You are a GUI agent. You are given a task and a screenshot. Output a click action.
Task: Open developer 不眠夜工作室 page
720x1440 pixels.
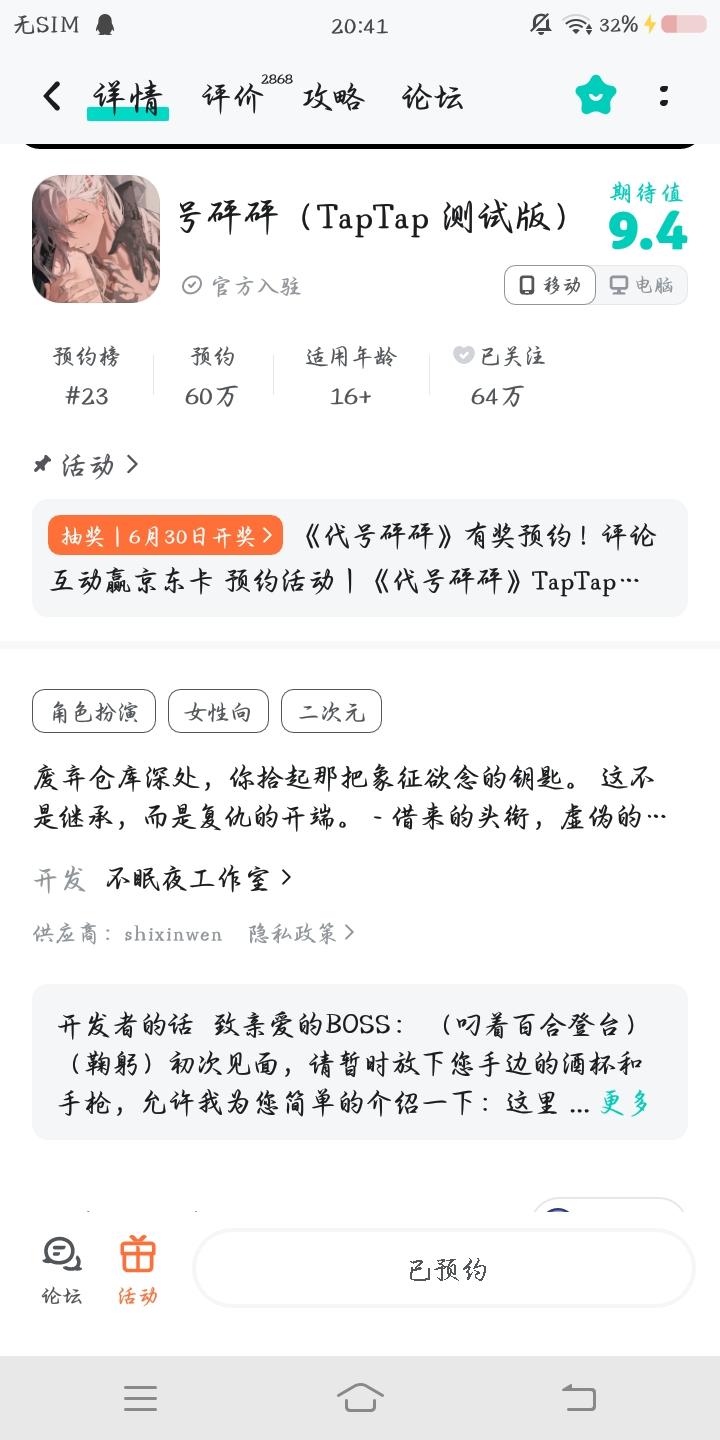pyautogui.click(x=199, y=879)
